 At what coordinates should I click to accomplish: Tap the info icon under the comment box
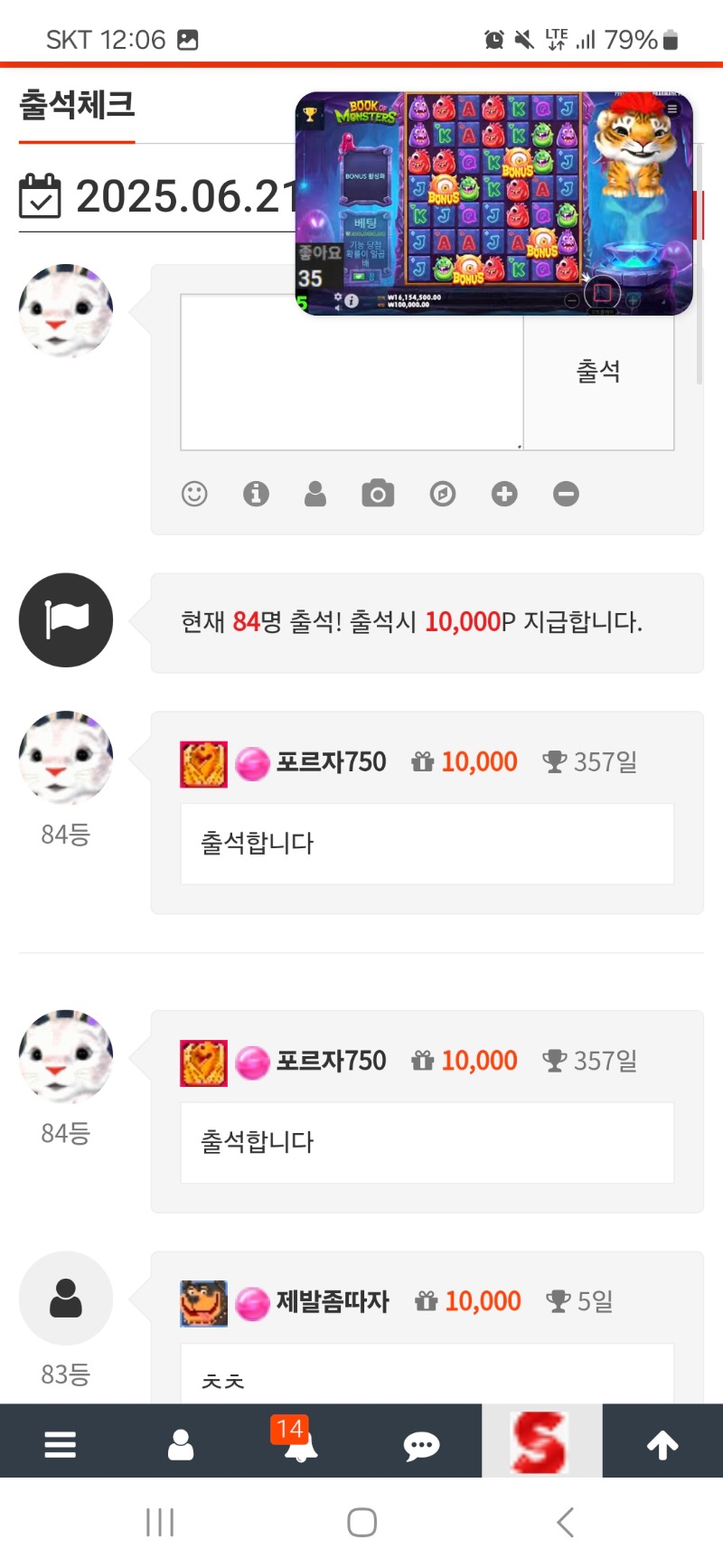pos(256,494)
